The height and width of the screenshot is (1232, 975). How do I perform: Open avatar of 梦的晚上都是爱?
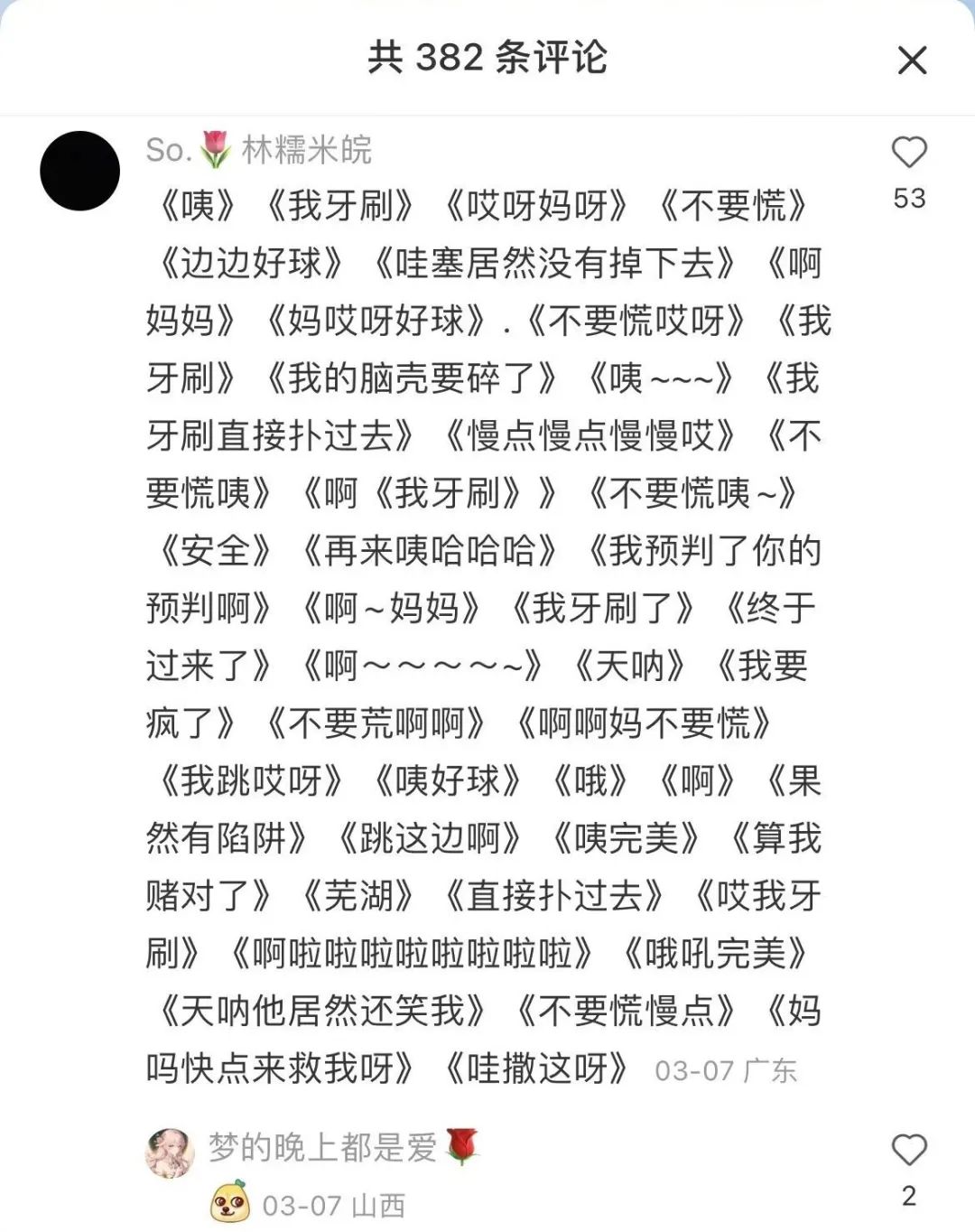(170, 1153)
